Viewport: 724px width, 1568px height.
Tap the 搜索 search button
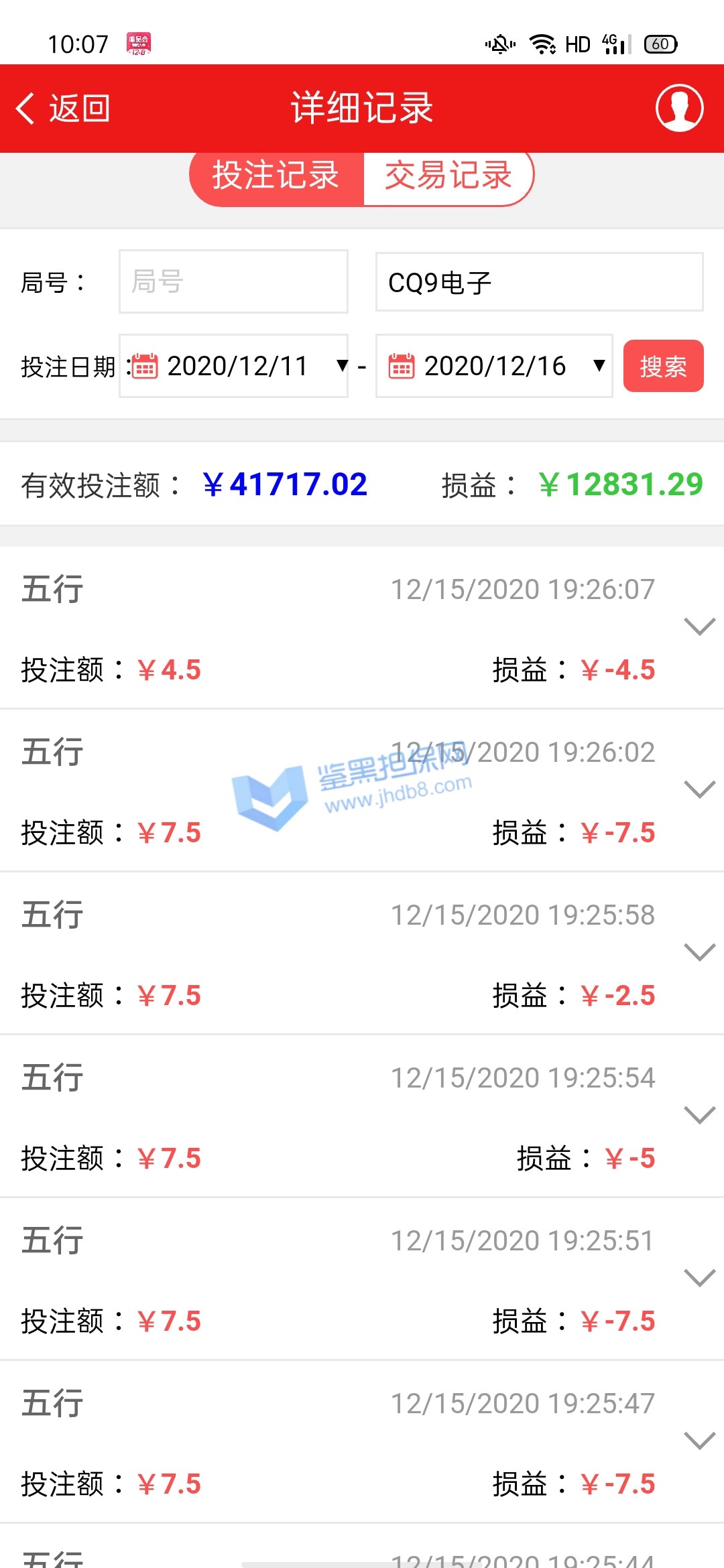pos(663,366)
